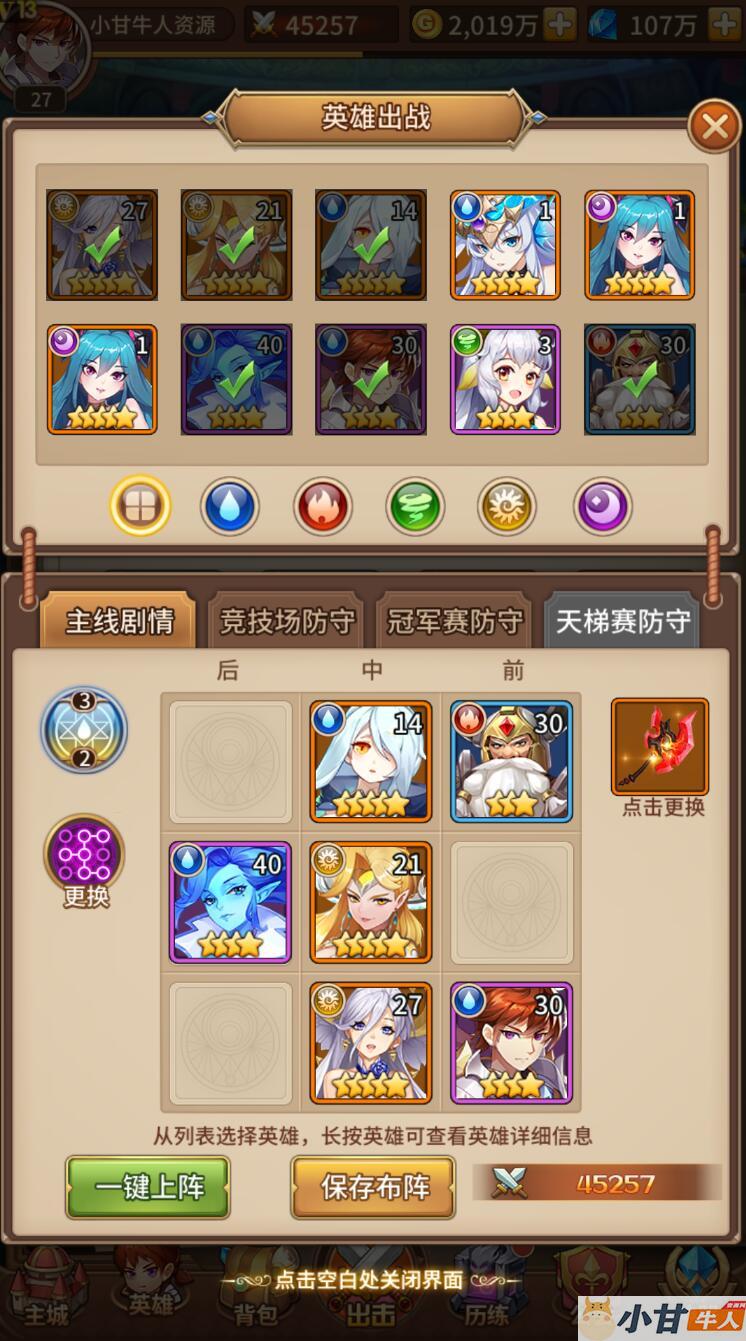Select the 主线剧情 tab
Screen dimensions: 746x1341
click(x=119, y=621)
